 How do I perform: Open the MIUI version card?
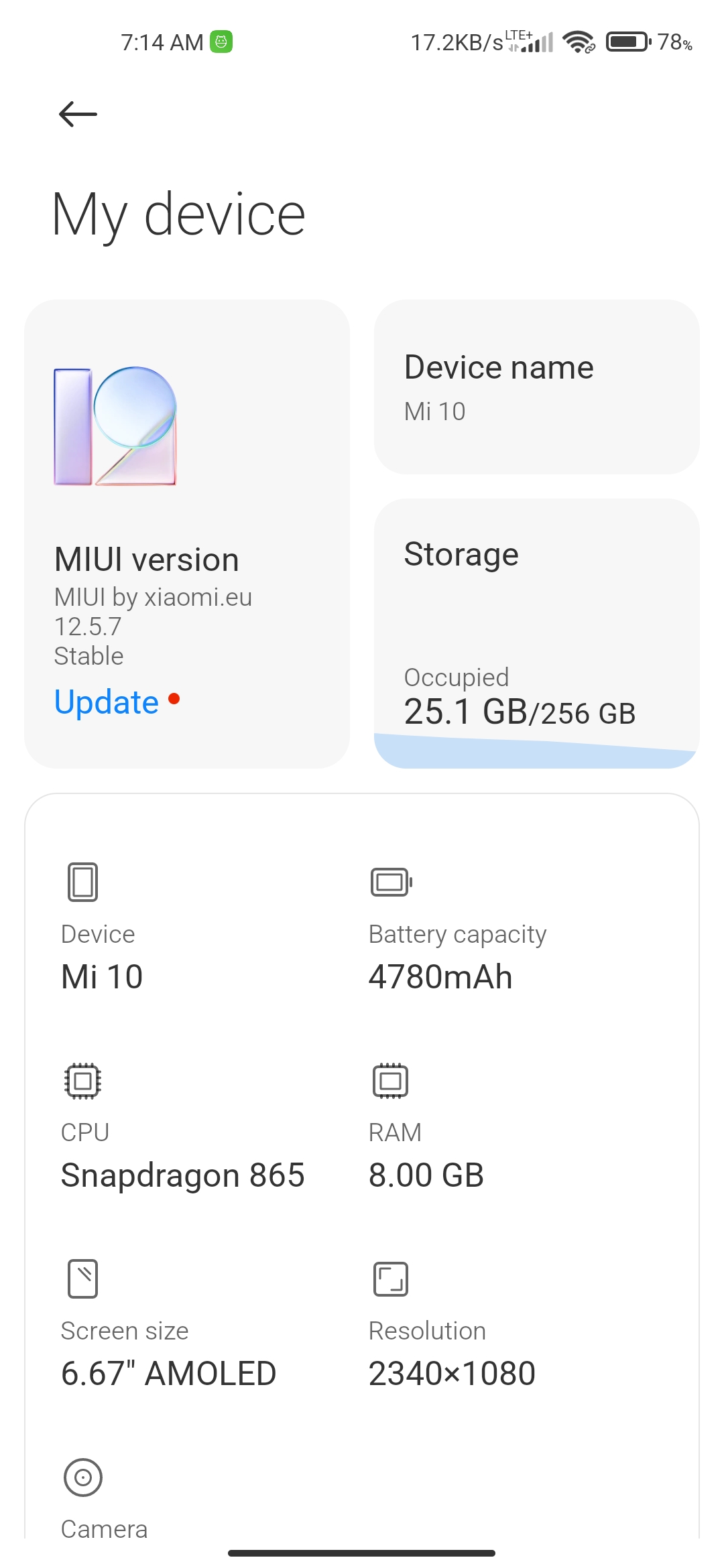(x=187, y=533)
